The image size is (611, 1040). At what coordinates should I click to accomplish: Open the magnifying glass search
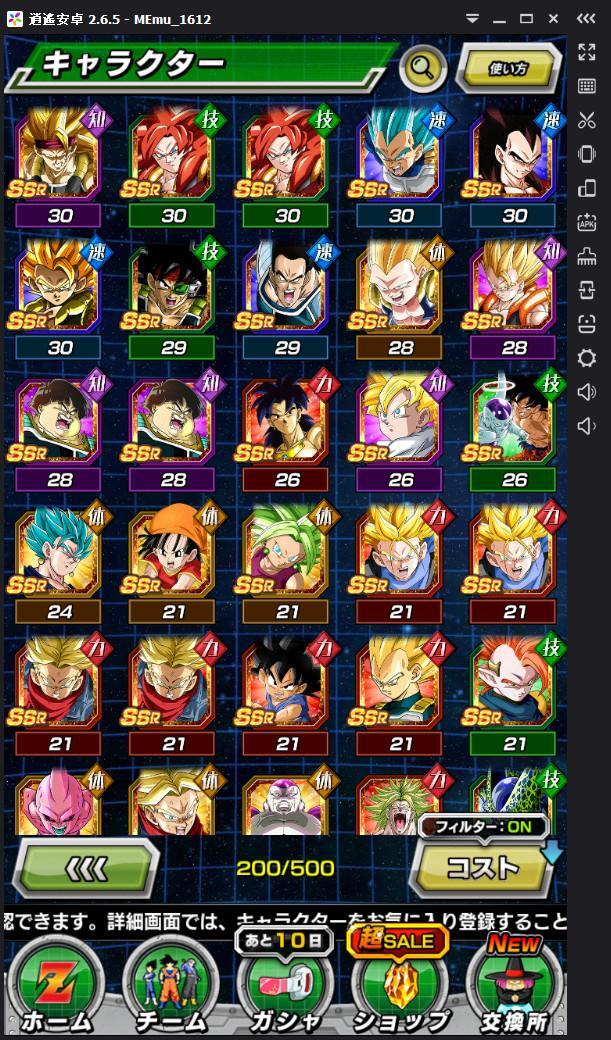pos(422,68)
